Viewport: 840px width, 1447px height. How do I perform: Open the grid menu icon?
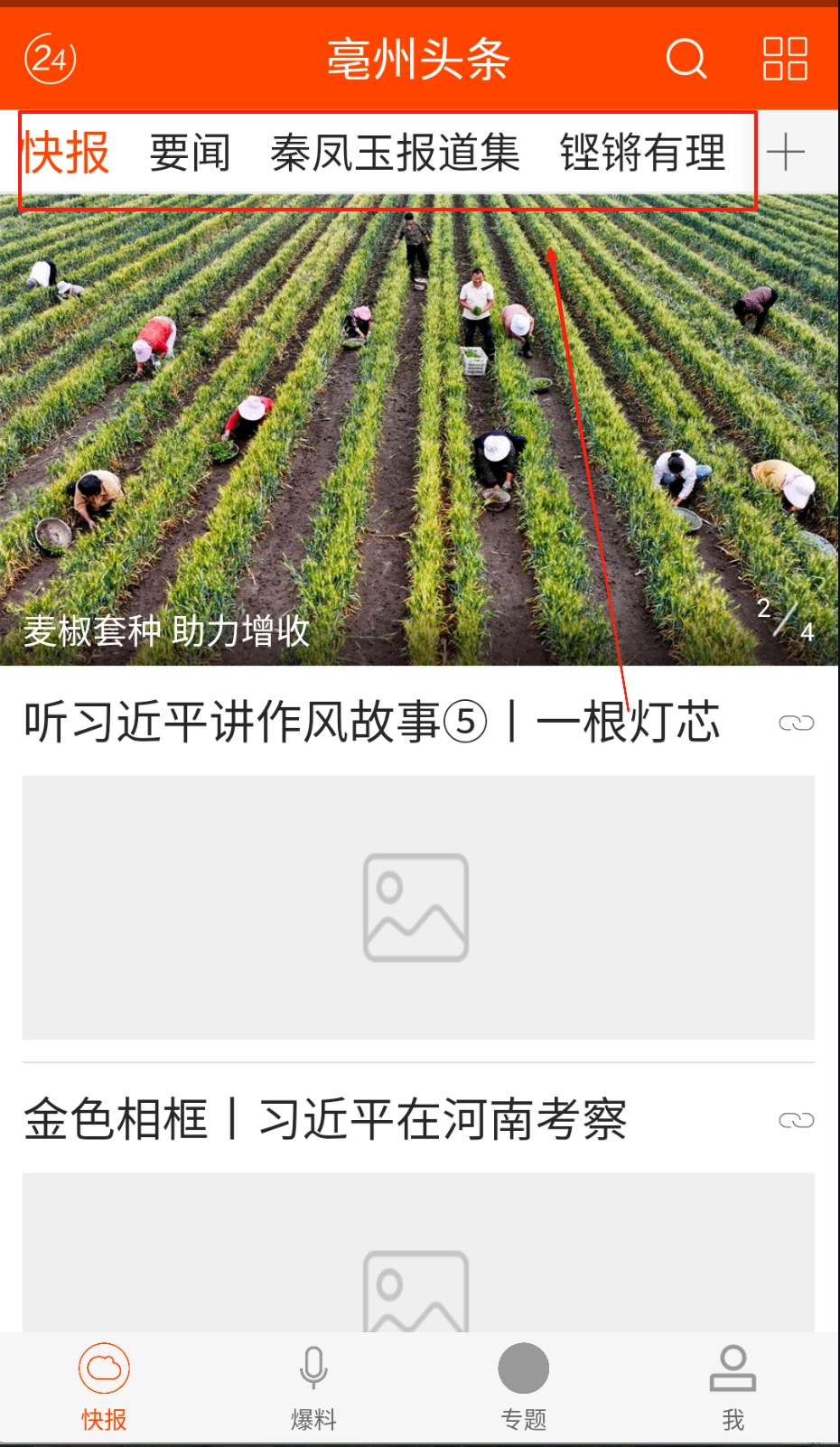pyautogui.click(x=785, y=59)
